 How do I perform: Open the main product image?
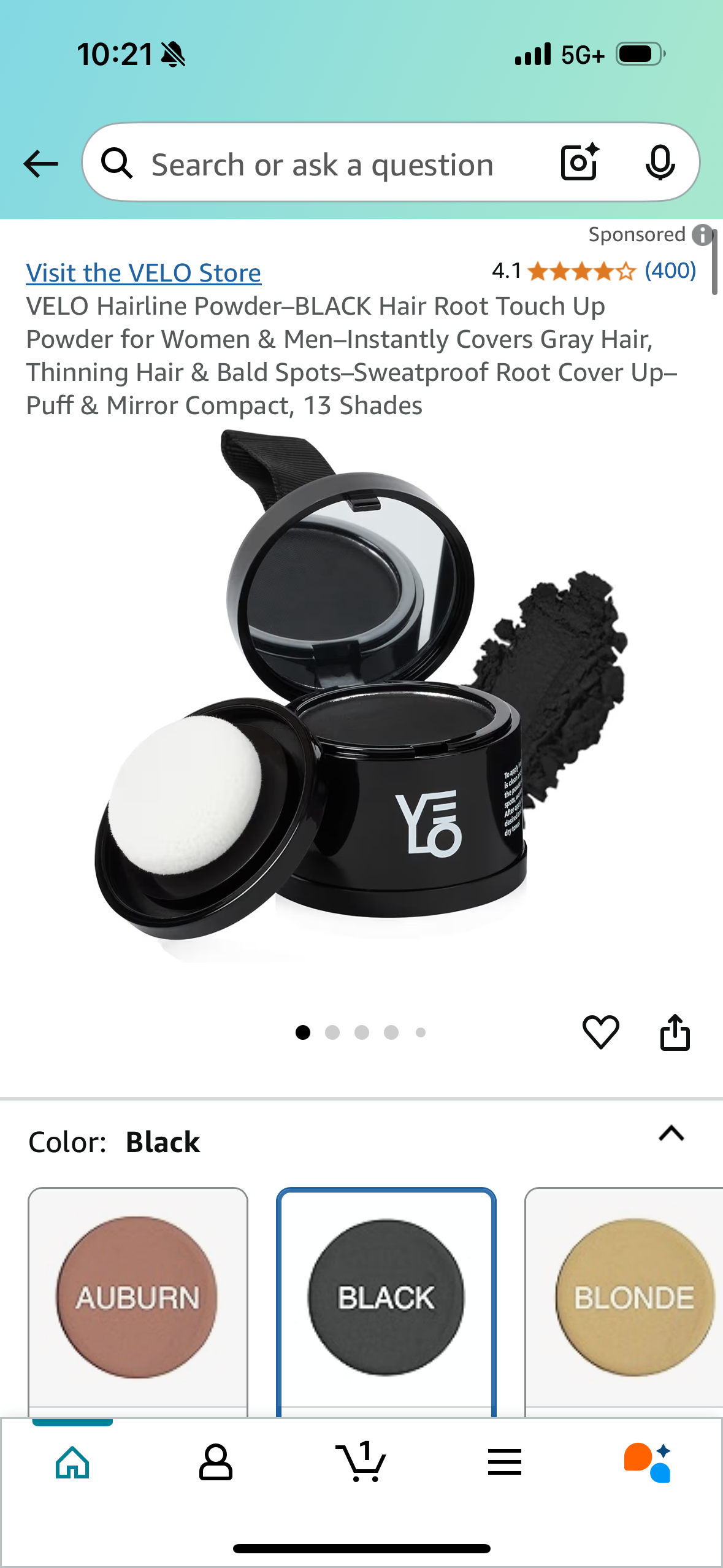(x=362, y=693)
